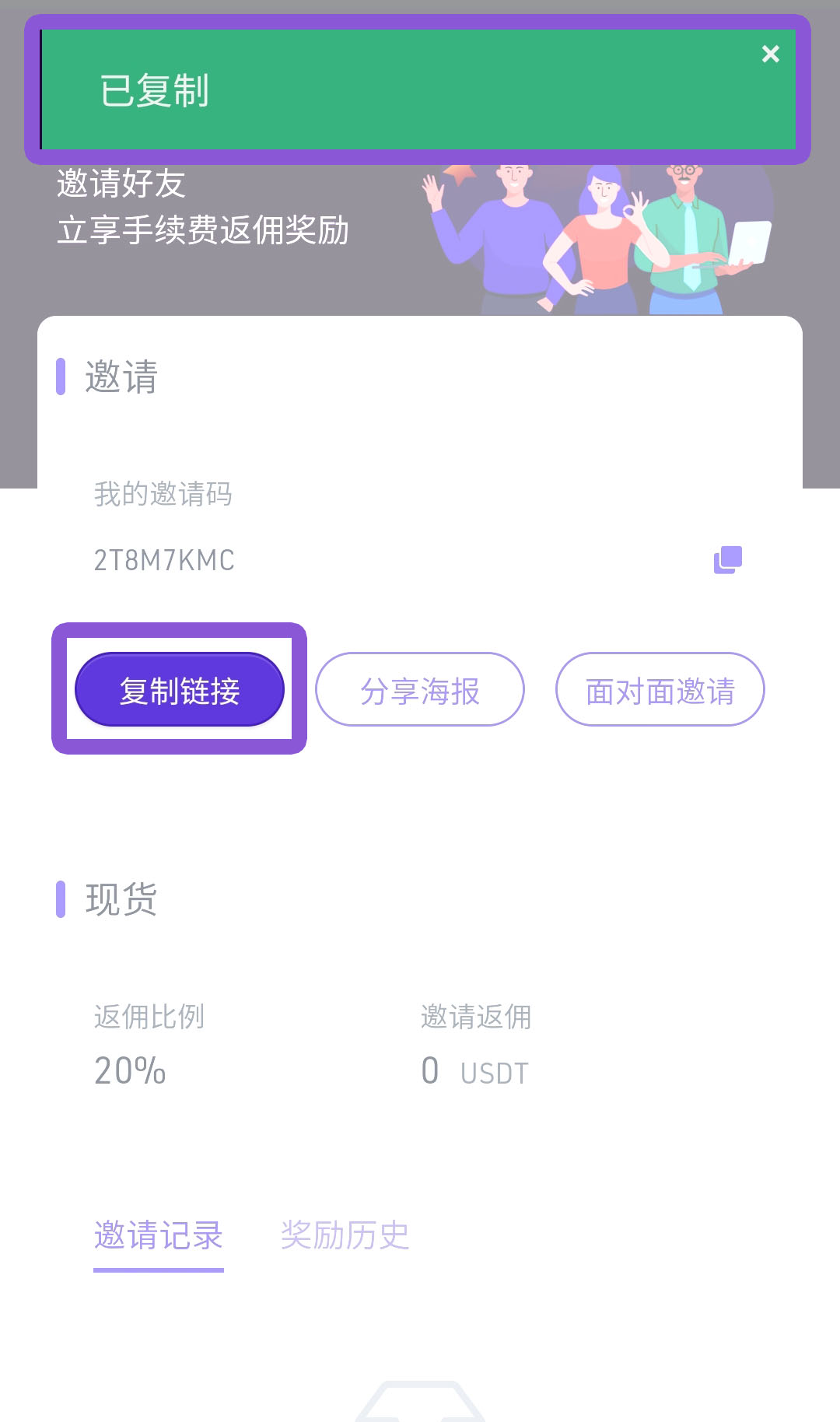This screenshot has width=840, height=1422.
Task: Open 分享海报 to share poster
Action: [x=420, y=689]
